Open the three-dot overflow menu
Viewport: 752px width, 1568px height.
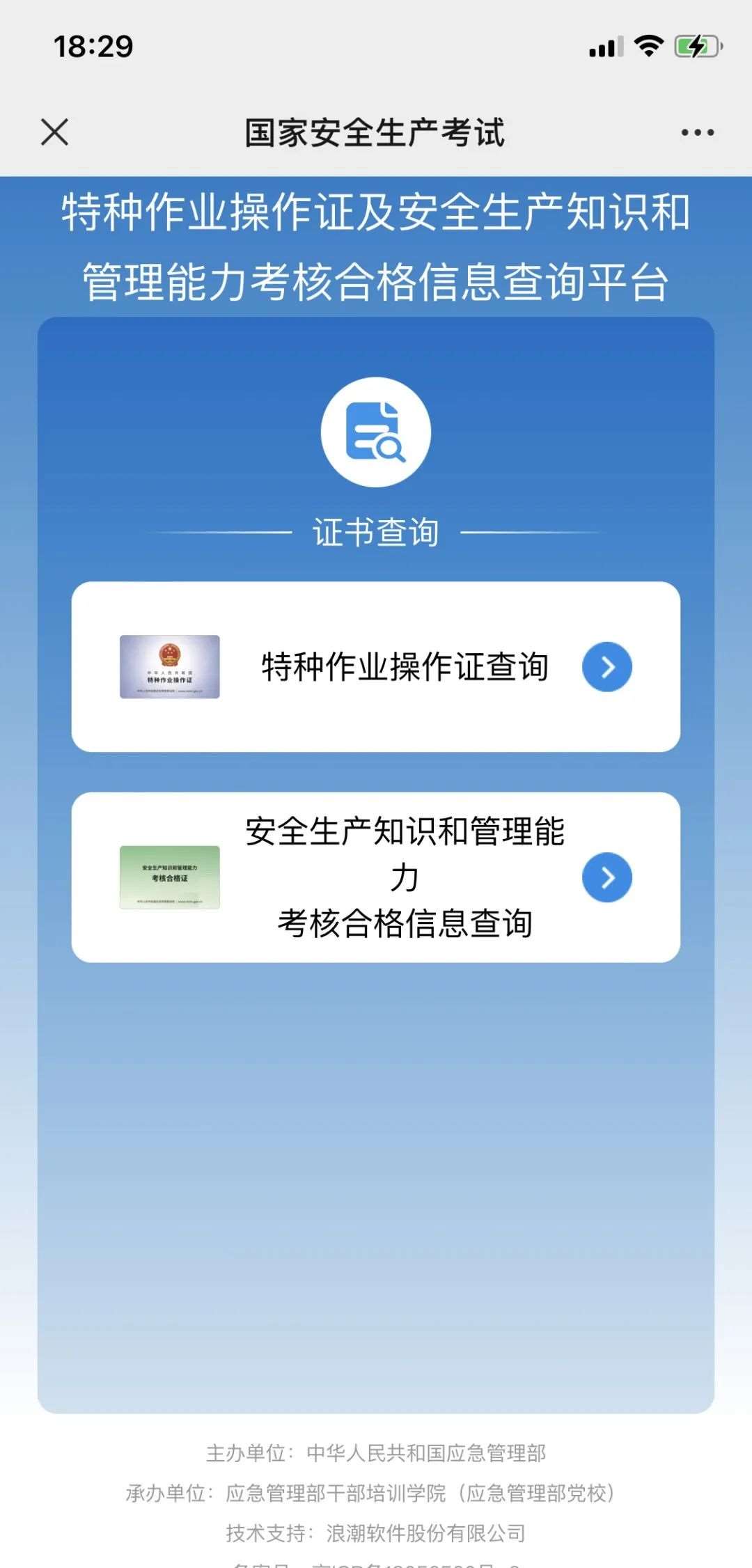pos(697,132)
